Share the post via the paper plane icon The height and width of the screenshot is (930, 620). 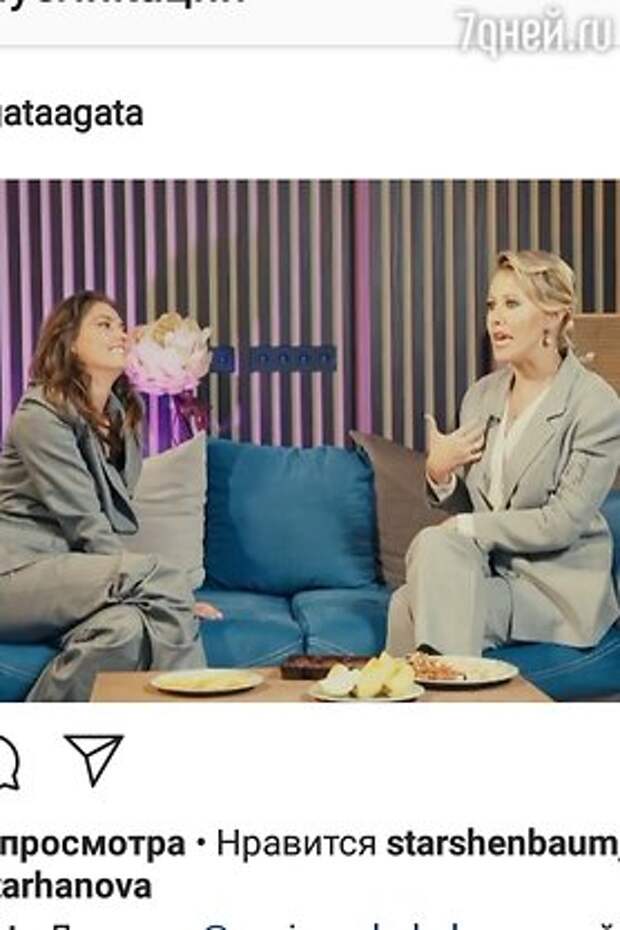point(93,759)
